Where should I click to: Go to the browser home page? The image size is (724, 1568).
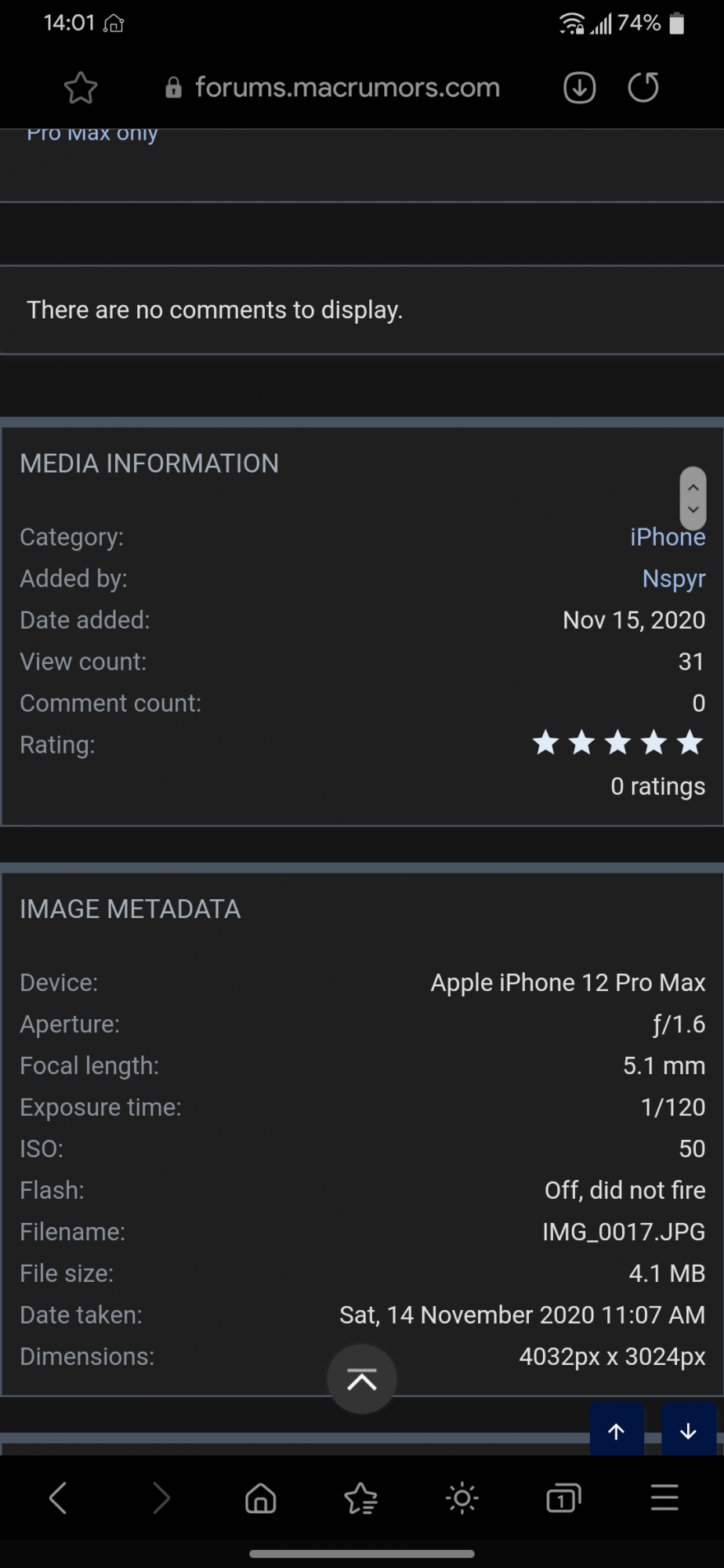261,1498
